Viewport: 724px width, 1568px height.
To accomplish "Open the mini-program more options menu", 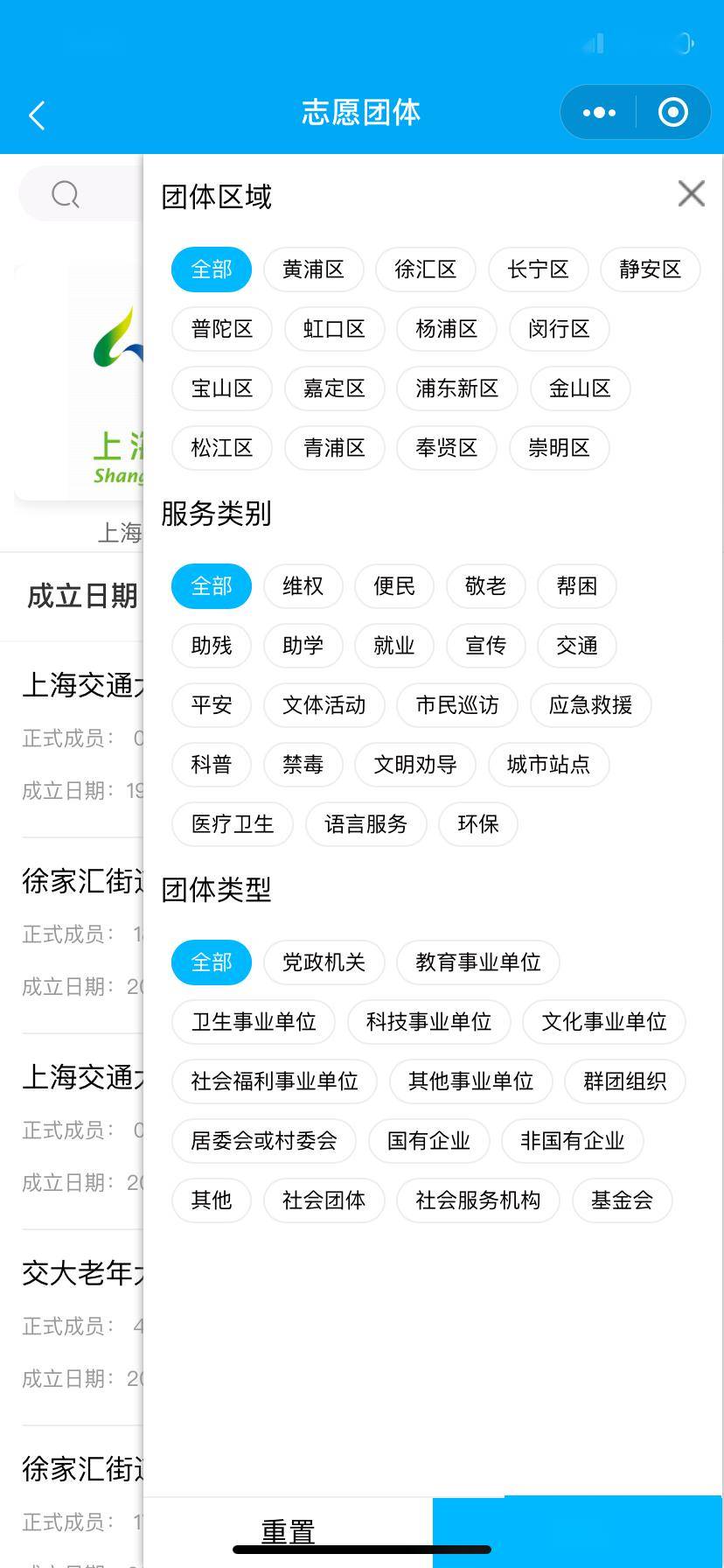I will [x=599, y=112].
